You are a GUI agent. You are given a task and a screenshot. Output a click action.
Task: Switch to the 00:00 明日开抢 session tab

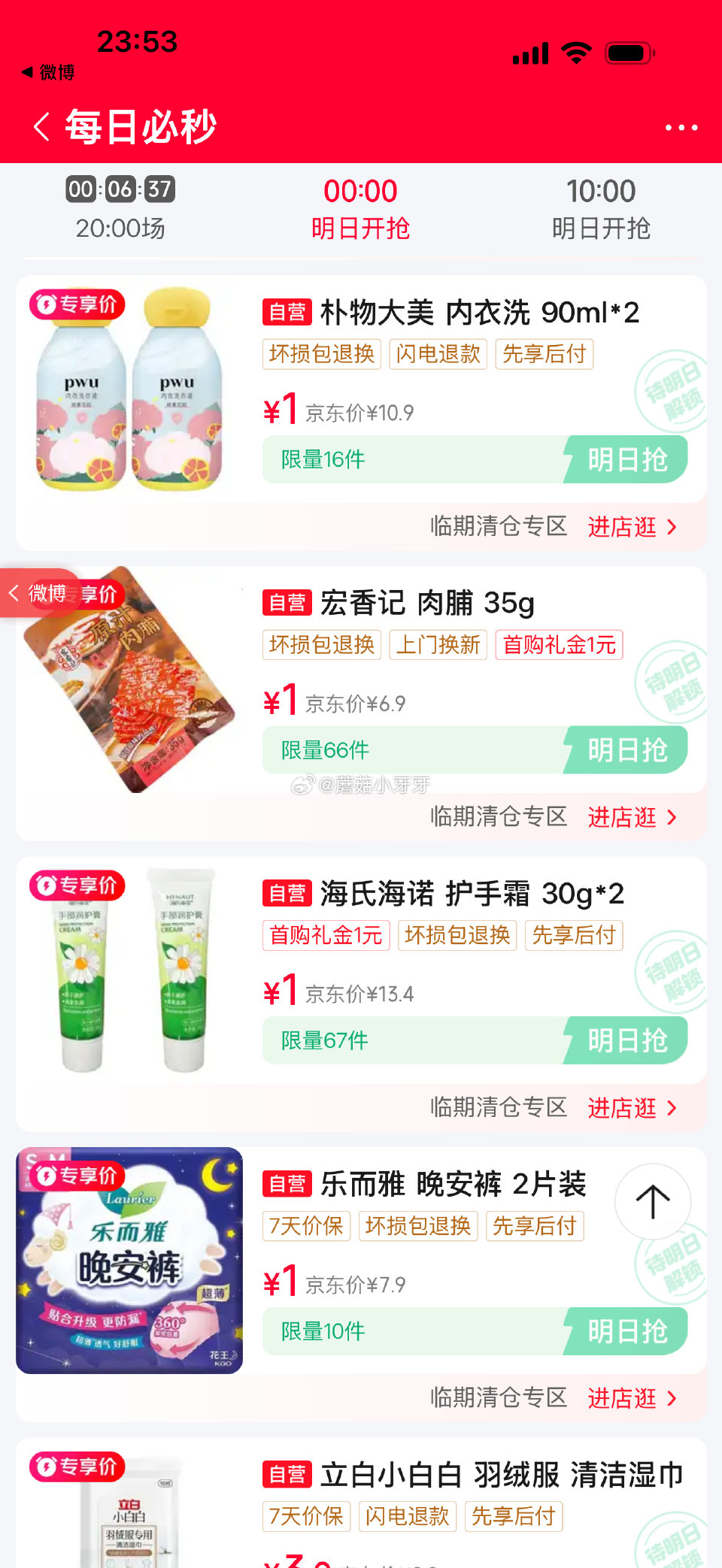[x=360, y=207]
